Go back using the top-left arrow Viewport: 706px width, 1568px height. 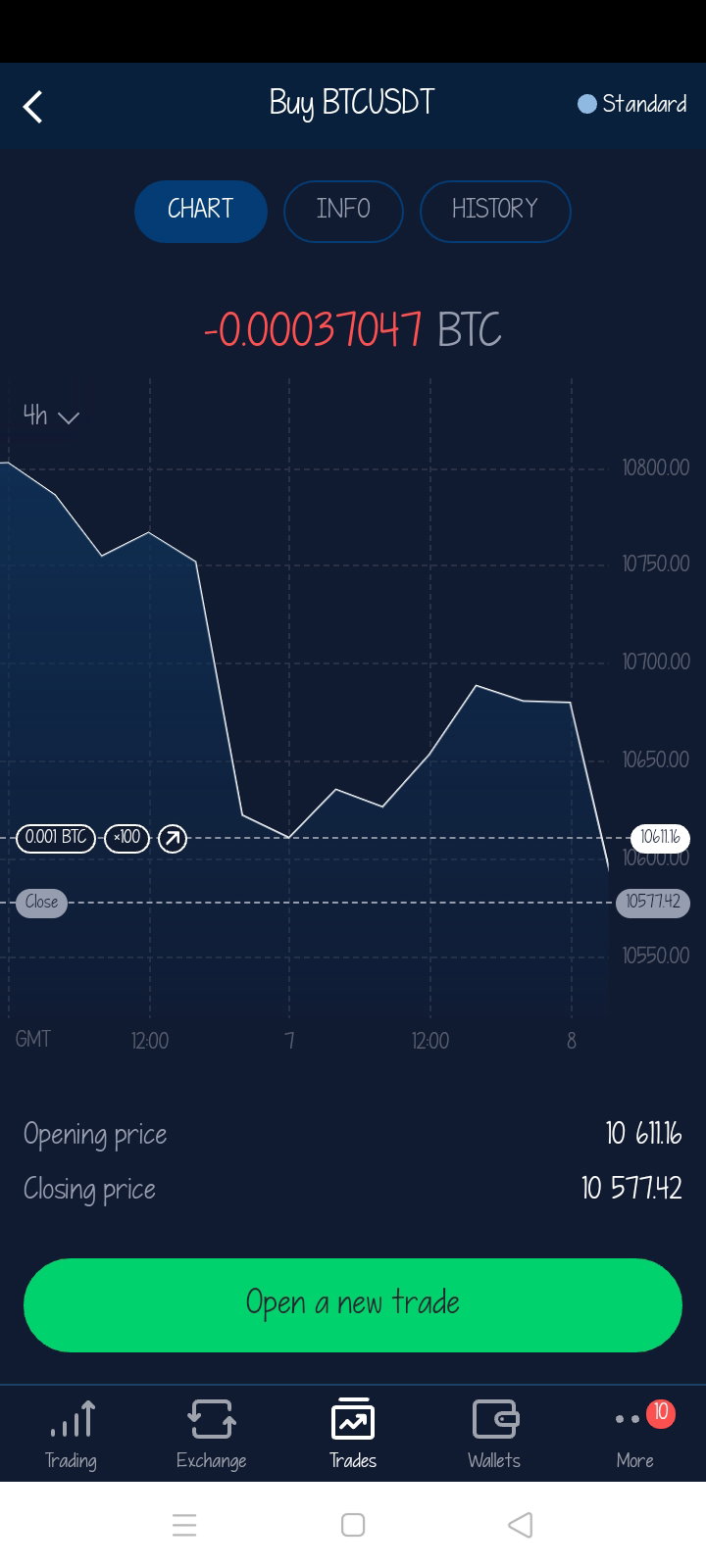(33, 106)
